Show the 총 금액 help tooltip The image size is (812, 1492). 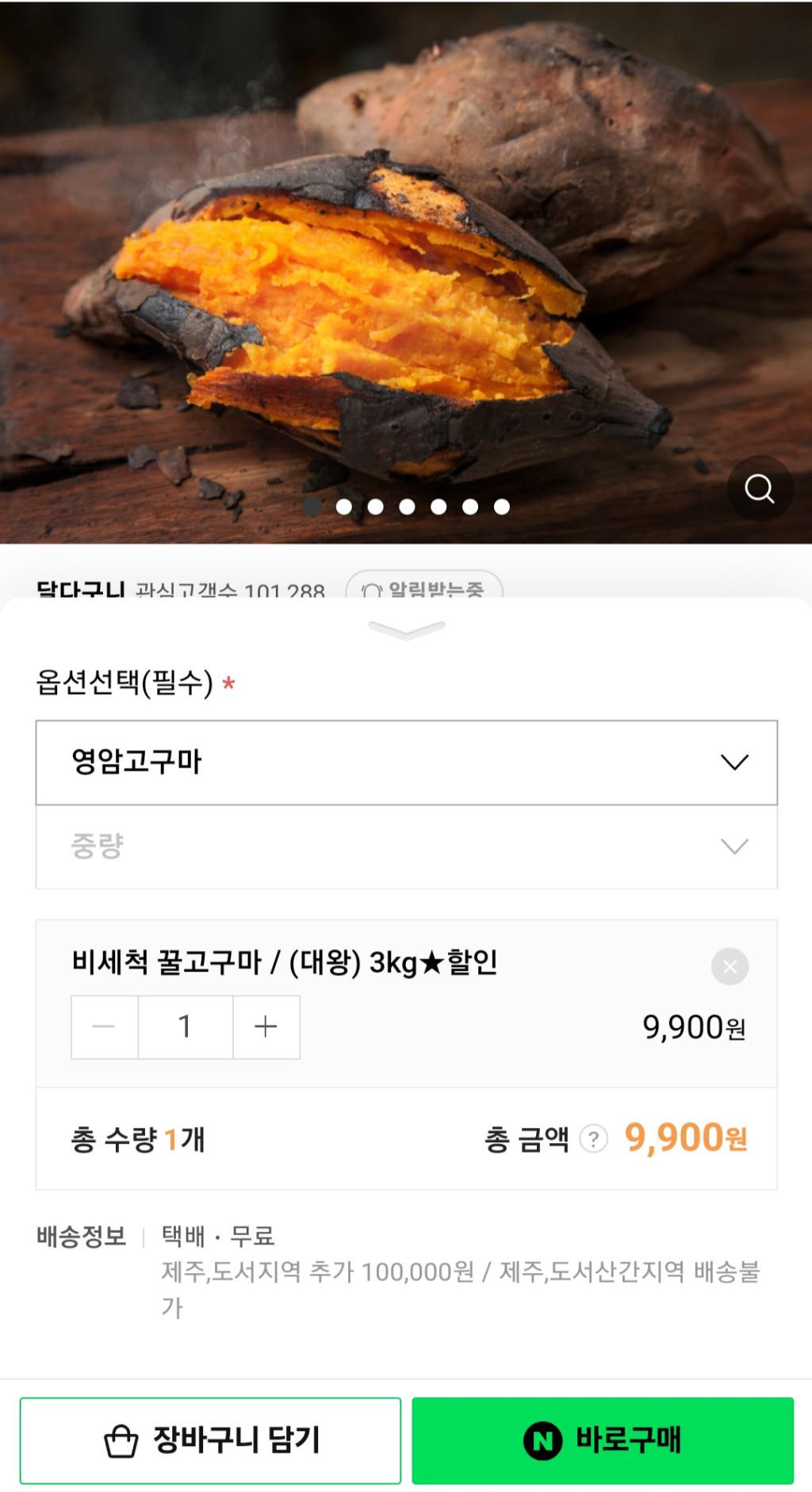593,1139
